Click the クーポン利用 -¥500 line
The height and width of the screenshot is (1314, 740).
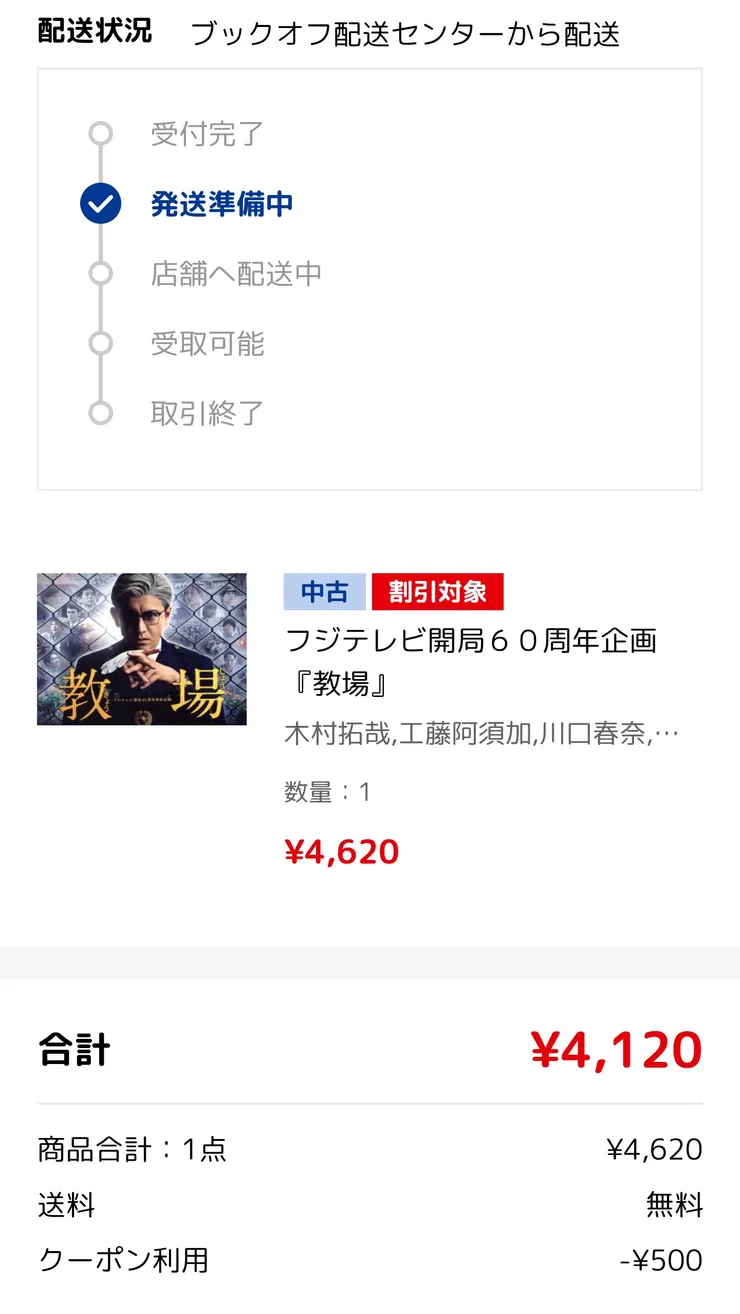(370, 1262)
